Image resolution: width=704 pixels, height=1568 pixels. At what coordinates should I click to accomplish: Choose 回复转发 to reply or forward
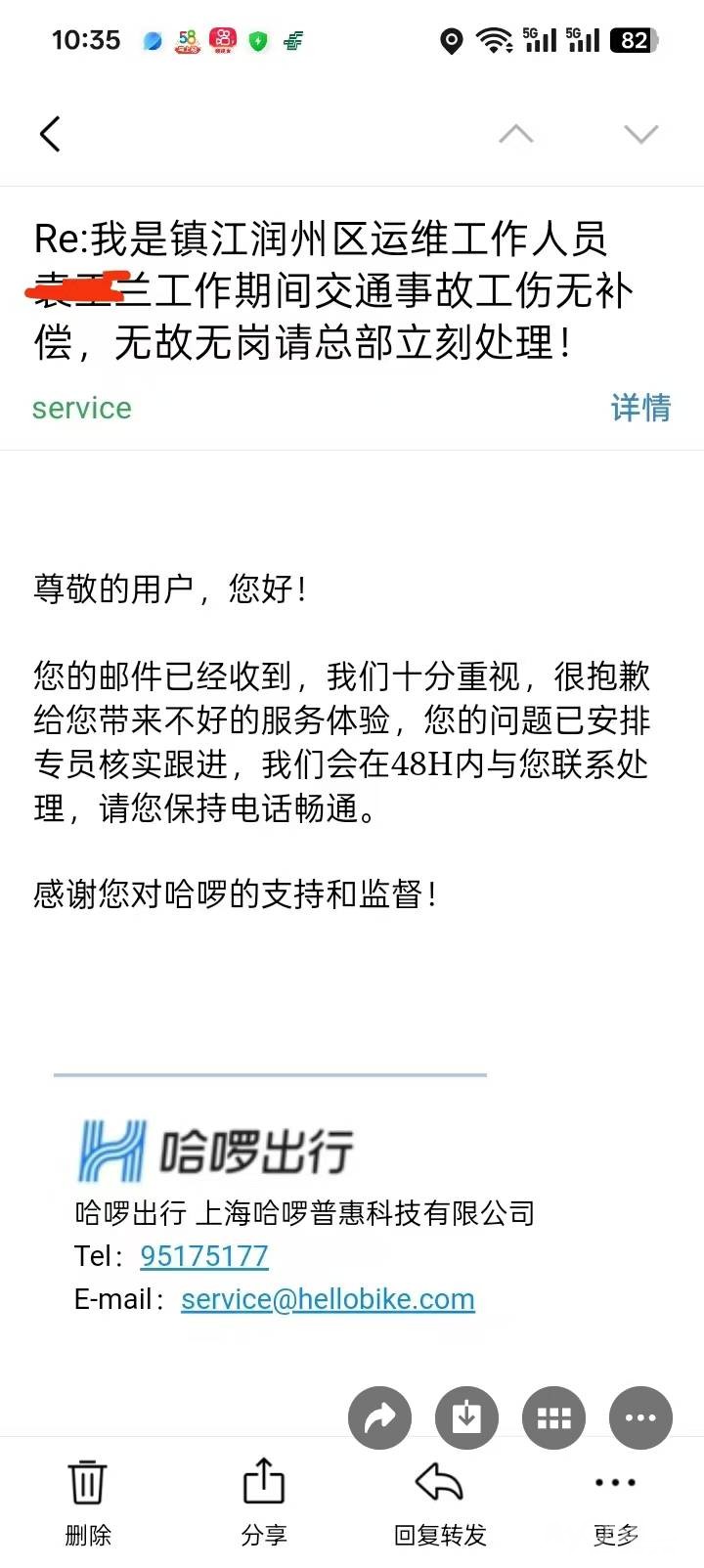tap(439, 1501)
